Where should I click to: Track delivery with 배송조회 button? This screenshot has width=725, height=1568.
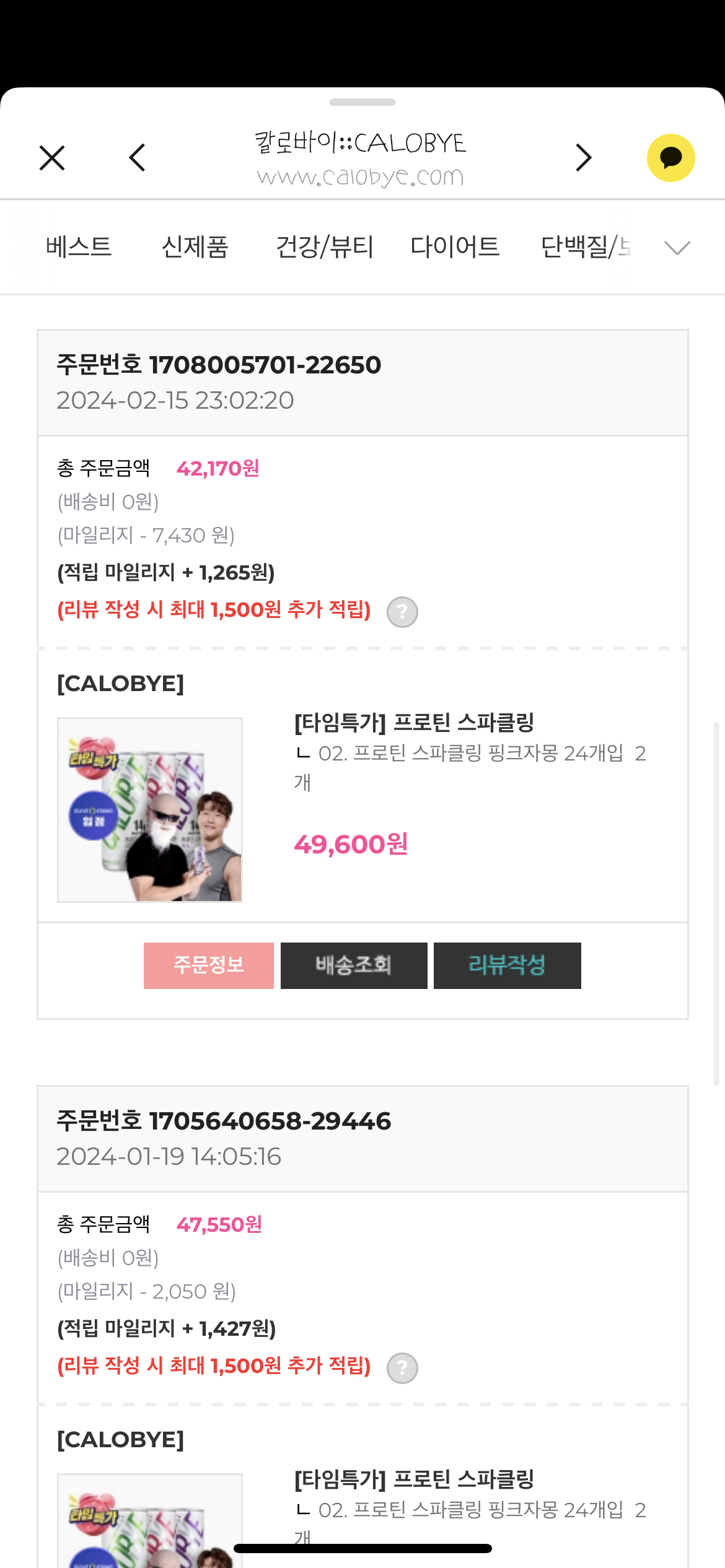click(x=354, y=965)
